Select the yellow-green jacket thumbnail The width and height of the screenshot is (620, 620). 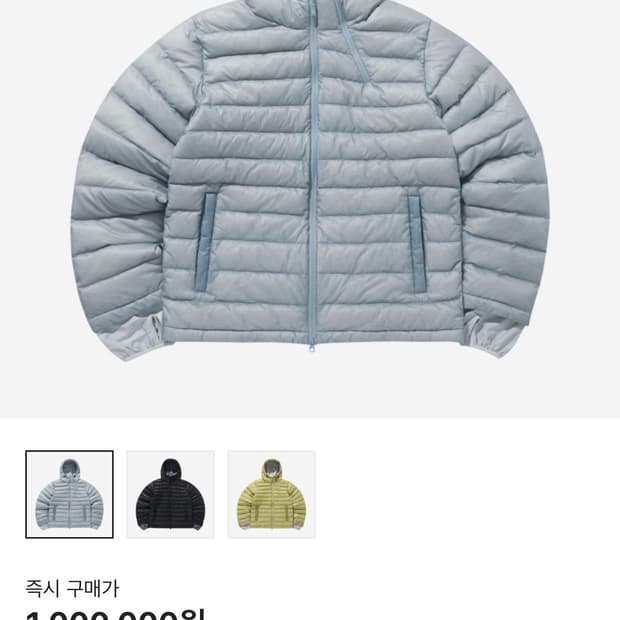click(x=272, y=494)
